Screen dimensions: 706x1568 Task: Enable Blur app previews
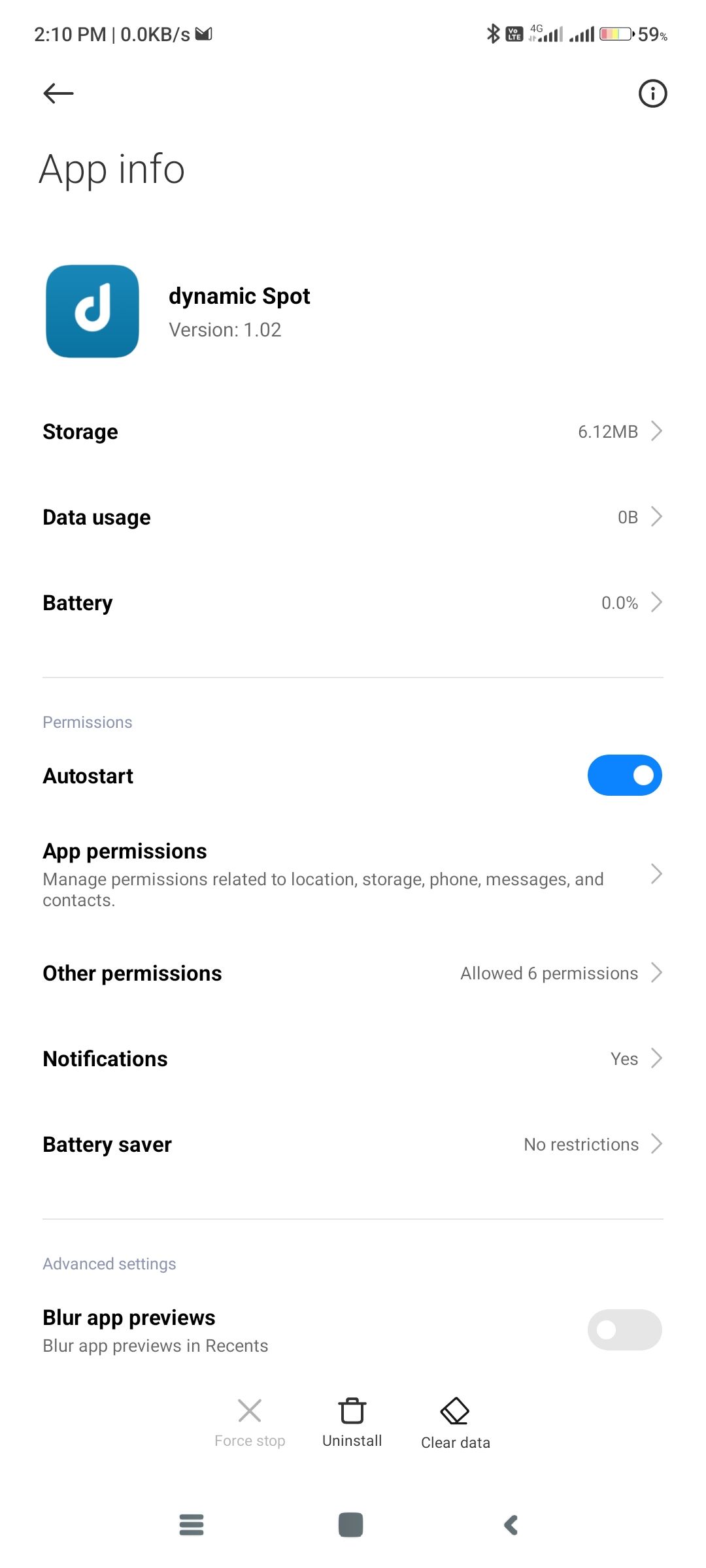point(624,1330)
